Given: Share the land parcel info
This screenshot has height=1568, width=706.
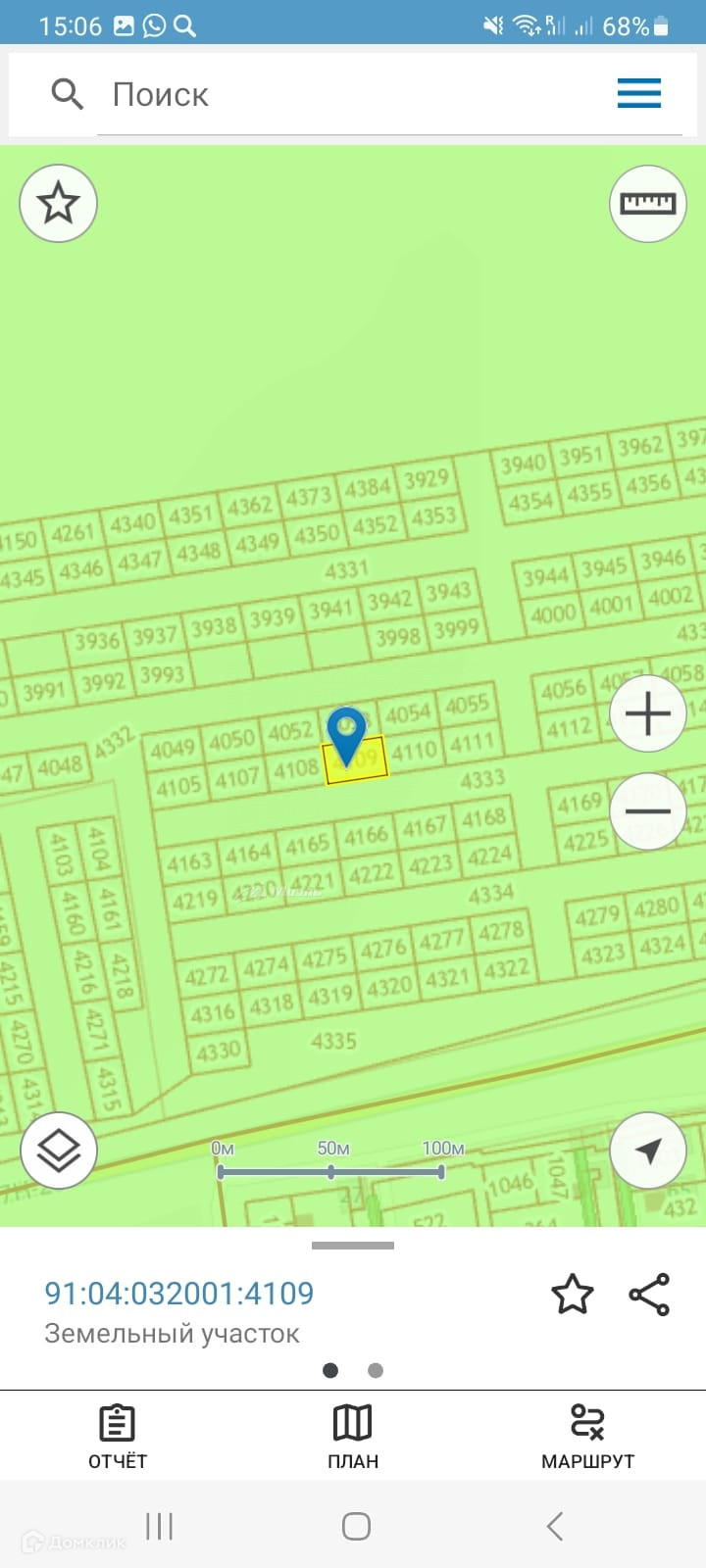Looking at the screenshot, I should (649, 1295).
